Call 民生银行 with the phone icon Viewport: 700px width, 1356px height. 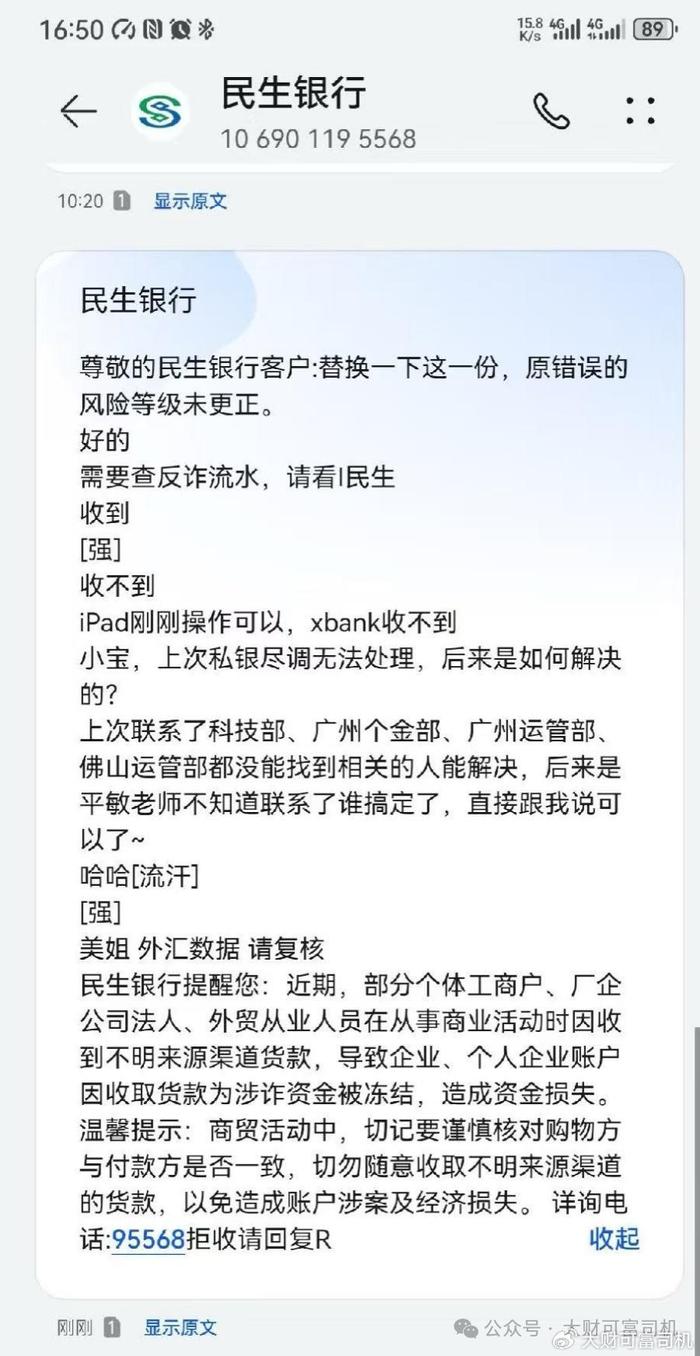point(551,111)
